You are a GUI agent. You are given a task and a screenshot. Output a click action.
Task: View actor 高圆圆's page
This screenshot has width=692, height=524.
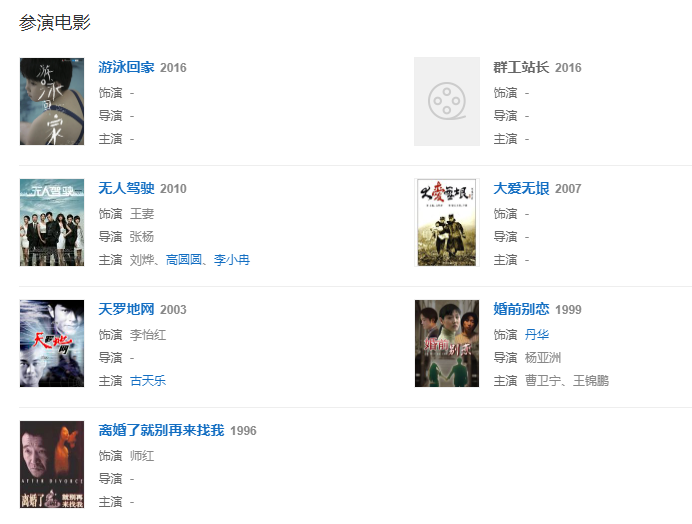(x=184, y=260)
